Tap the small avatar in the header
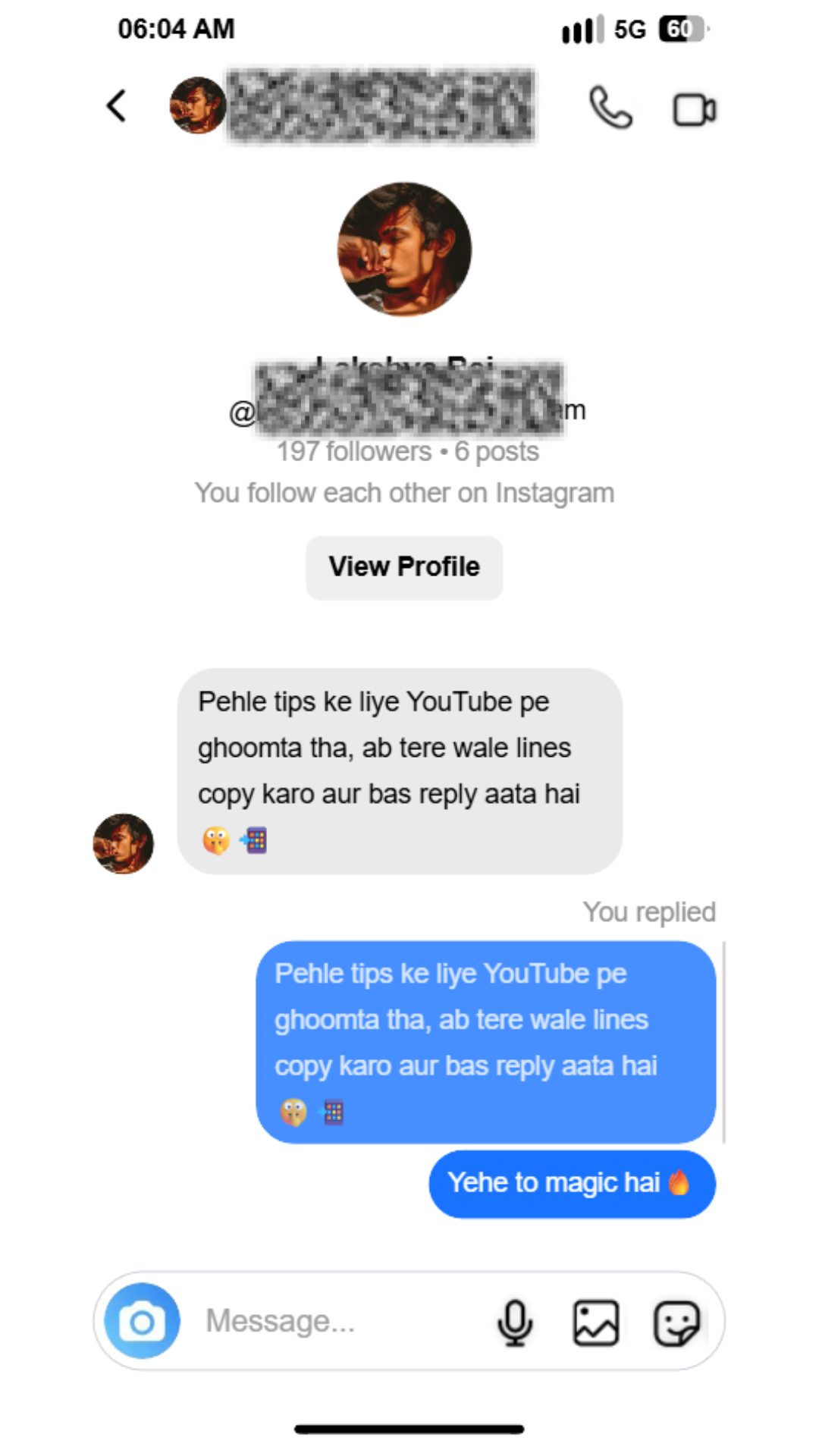Viewport: 819px width, 1456px height. point(197,105)
